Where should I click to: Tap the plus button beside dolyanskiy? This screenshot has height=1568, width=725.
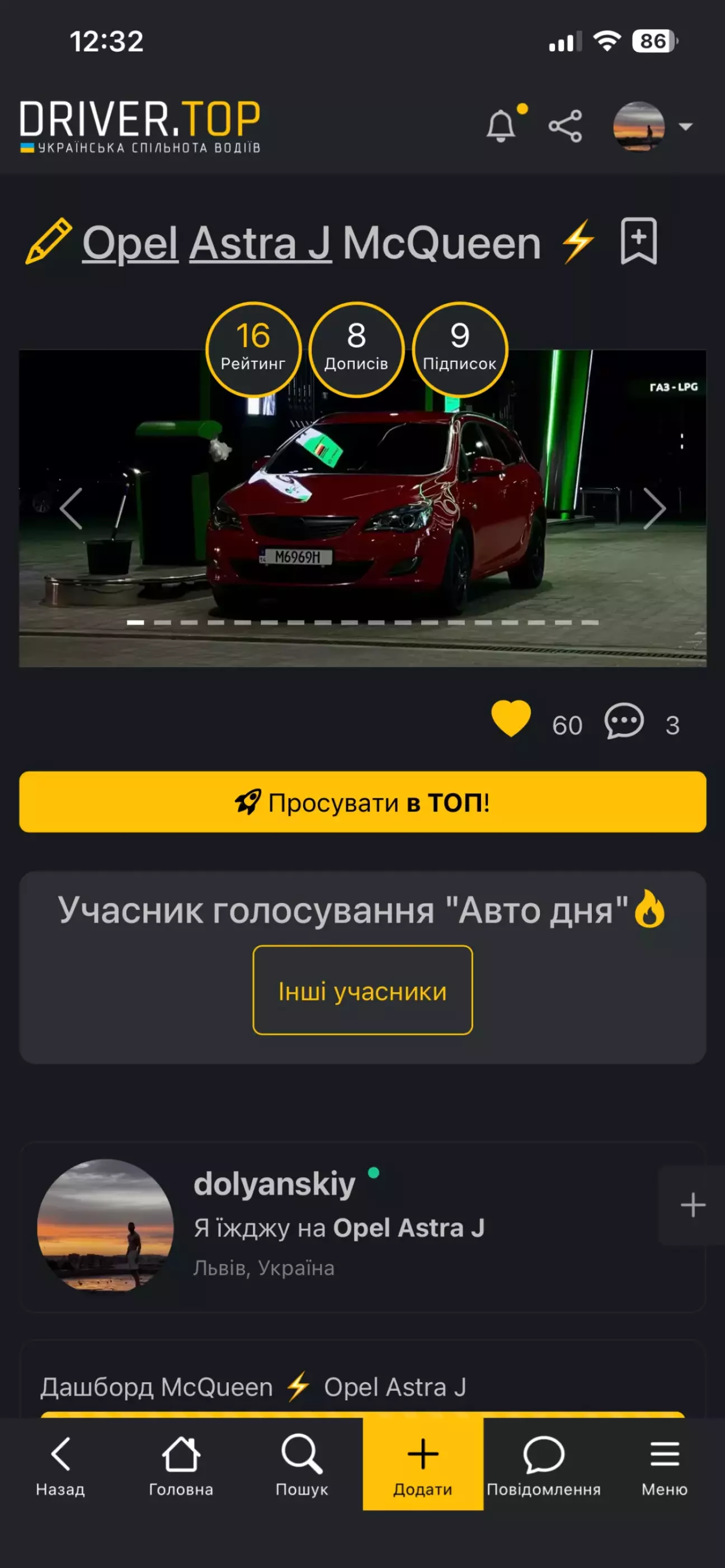click(692, 1205)
